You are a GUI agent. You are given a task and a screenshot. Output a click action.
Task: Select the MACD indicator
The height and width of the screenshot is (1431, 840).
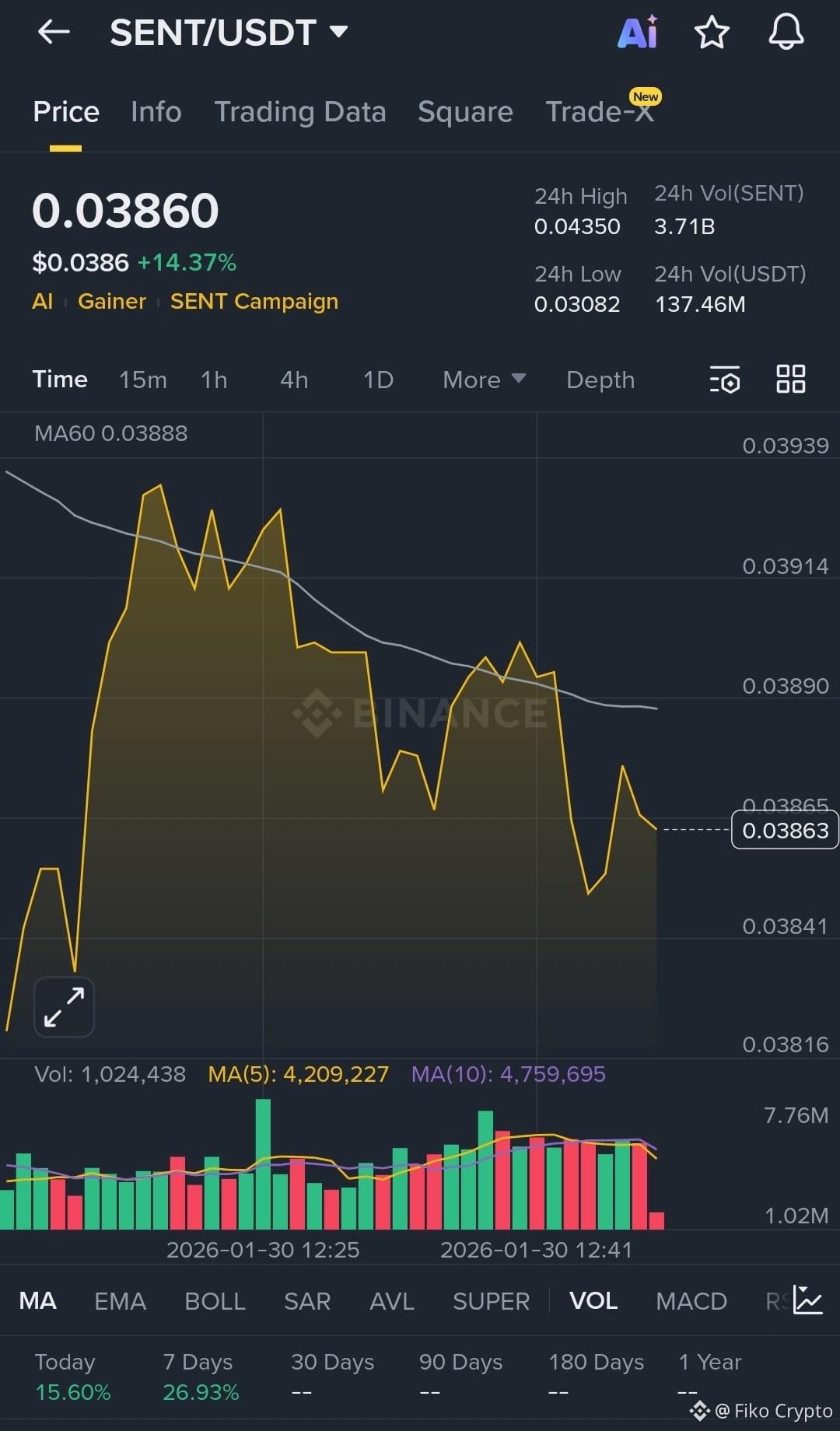click(x=691, y=1301)
